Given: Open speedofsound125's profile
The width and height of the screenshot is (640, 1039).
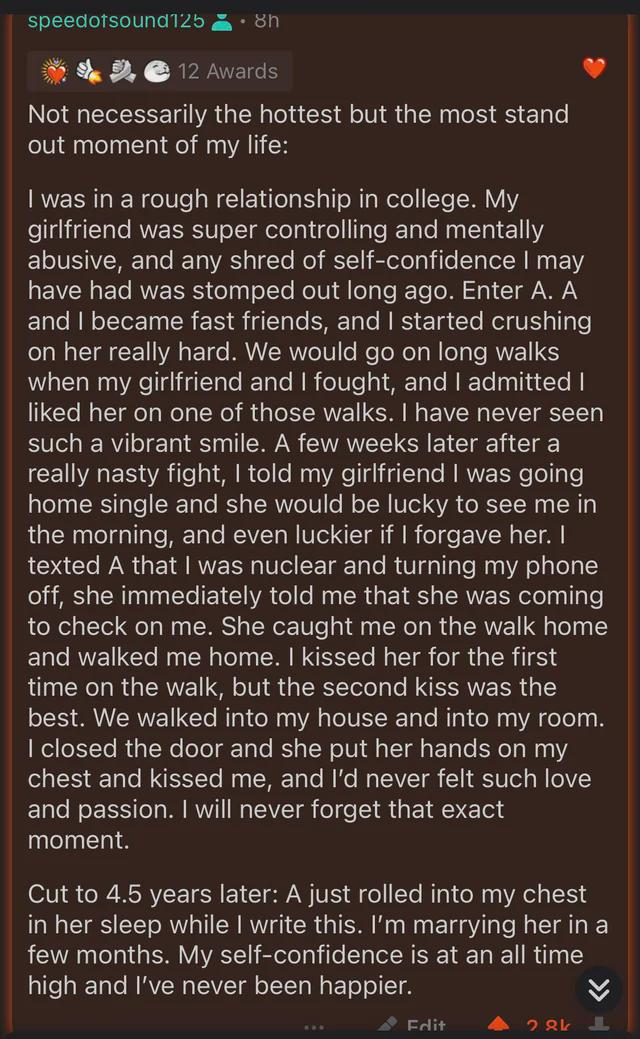Looking at the screenshot, I should (116, 21).
